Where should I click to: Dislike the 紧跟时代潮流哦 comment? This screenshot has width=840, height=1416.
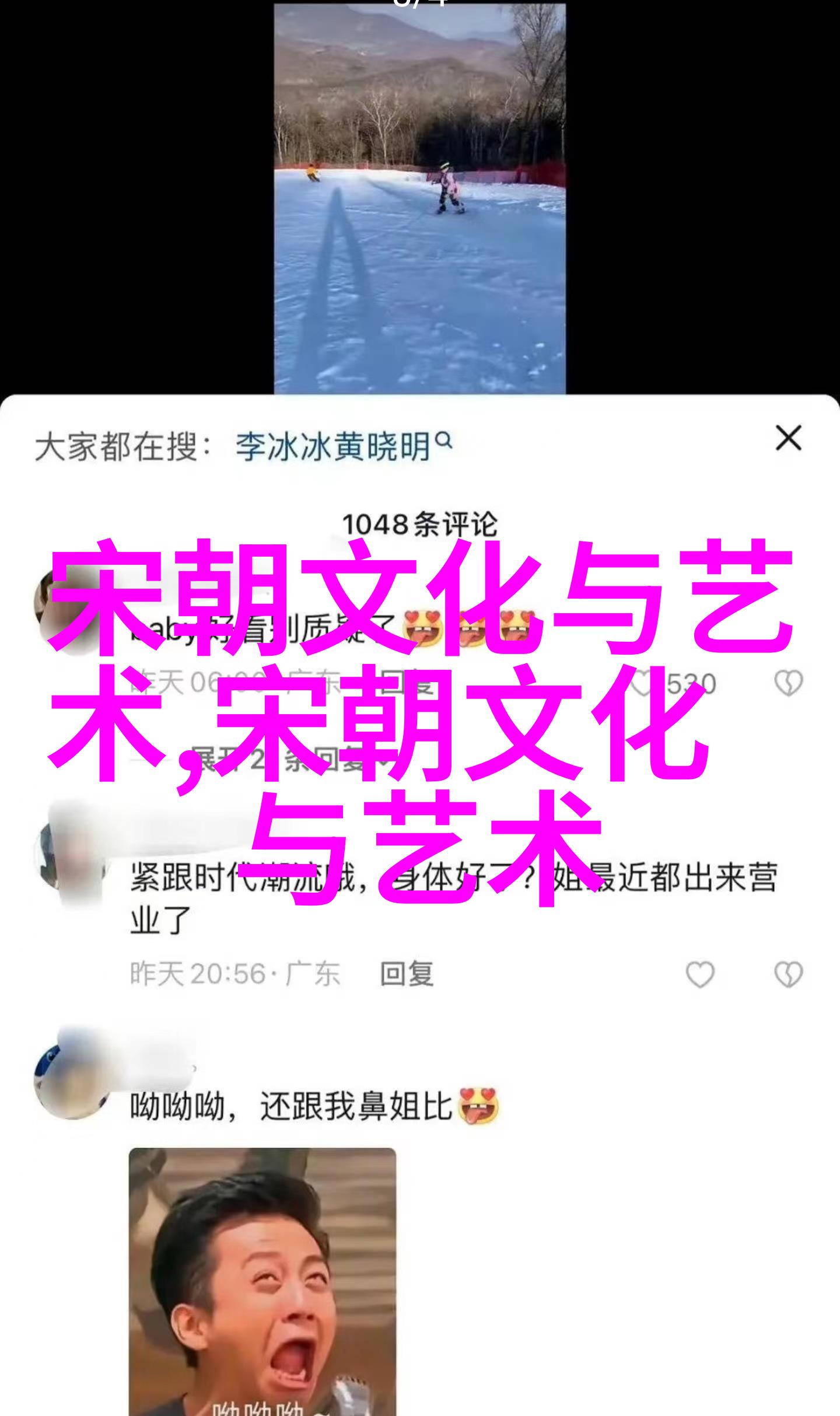(788, 974)
